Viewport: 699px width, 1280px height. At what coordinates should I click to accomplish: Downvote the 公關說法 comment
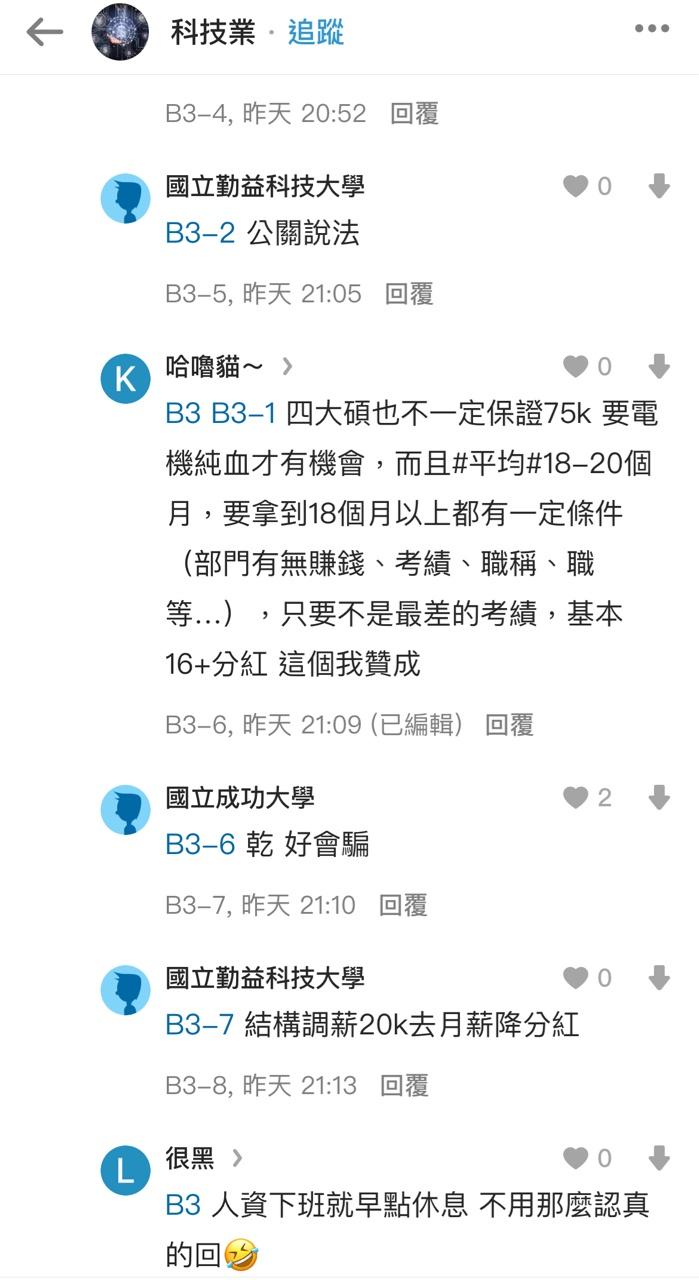[658, 186]
